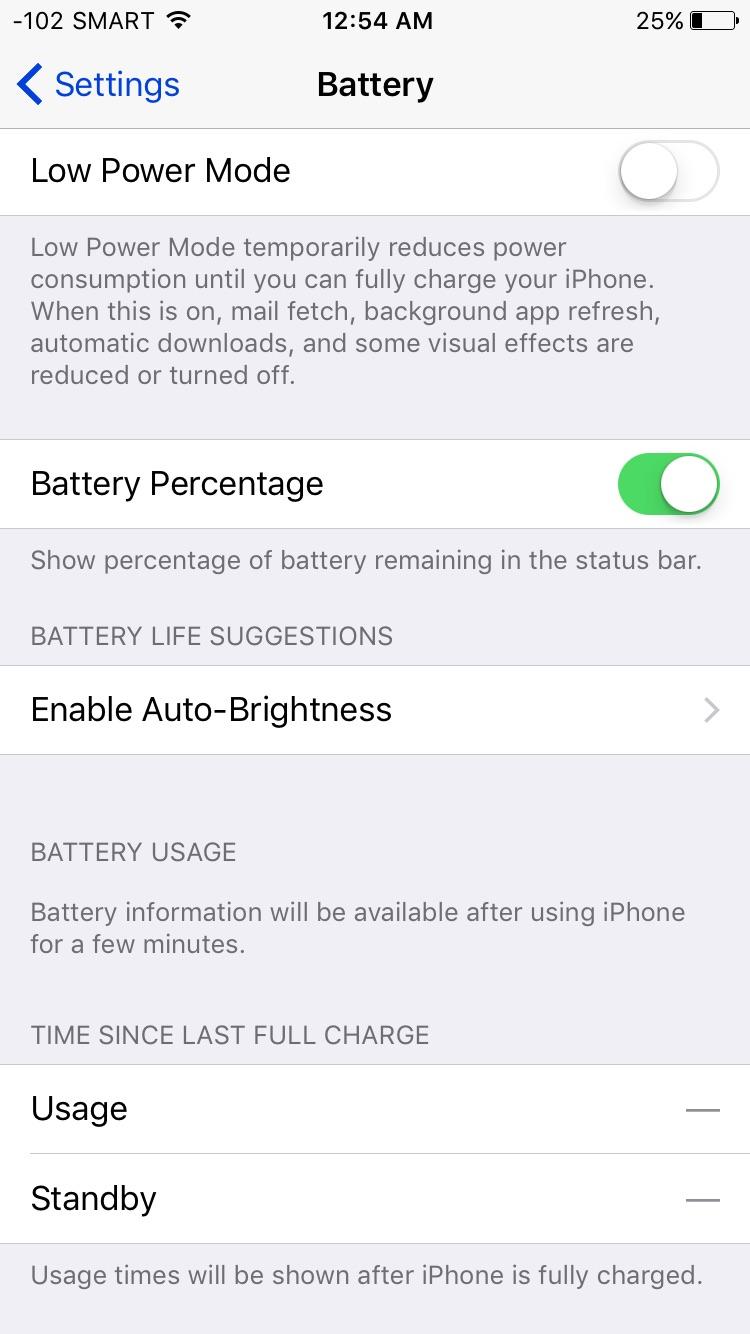Tap the battery icon in status bar
The width and height of the screenshot is (750, 1334).
tap(714, 20)
